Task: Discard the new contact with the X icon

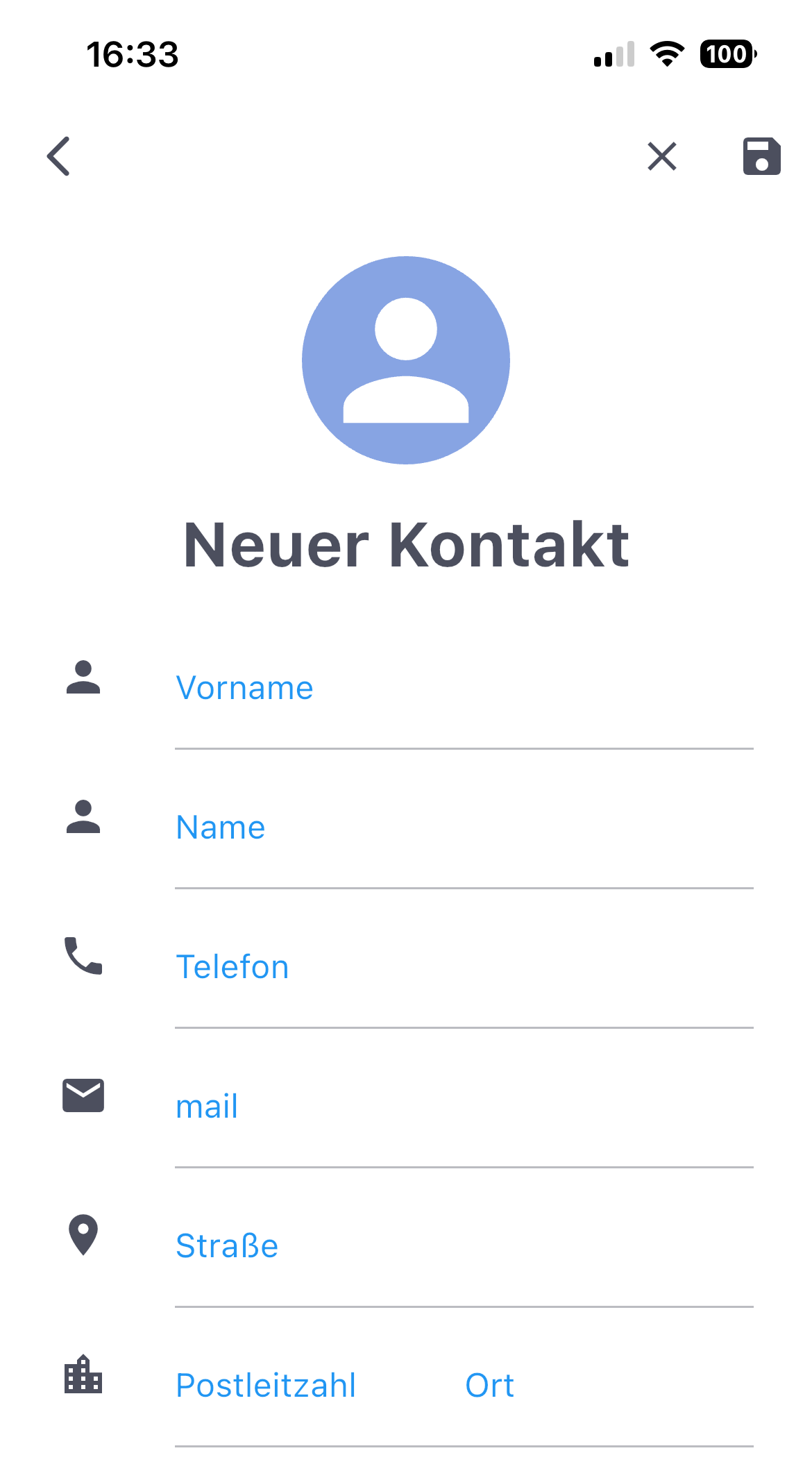Action: click(x=661, y=156)
